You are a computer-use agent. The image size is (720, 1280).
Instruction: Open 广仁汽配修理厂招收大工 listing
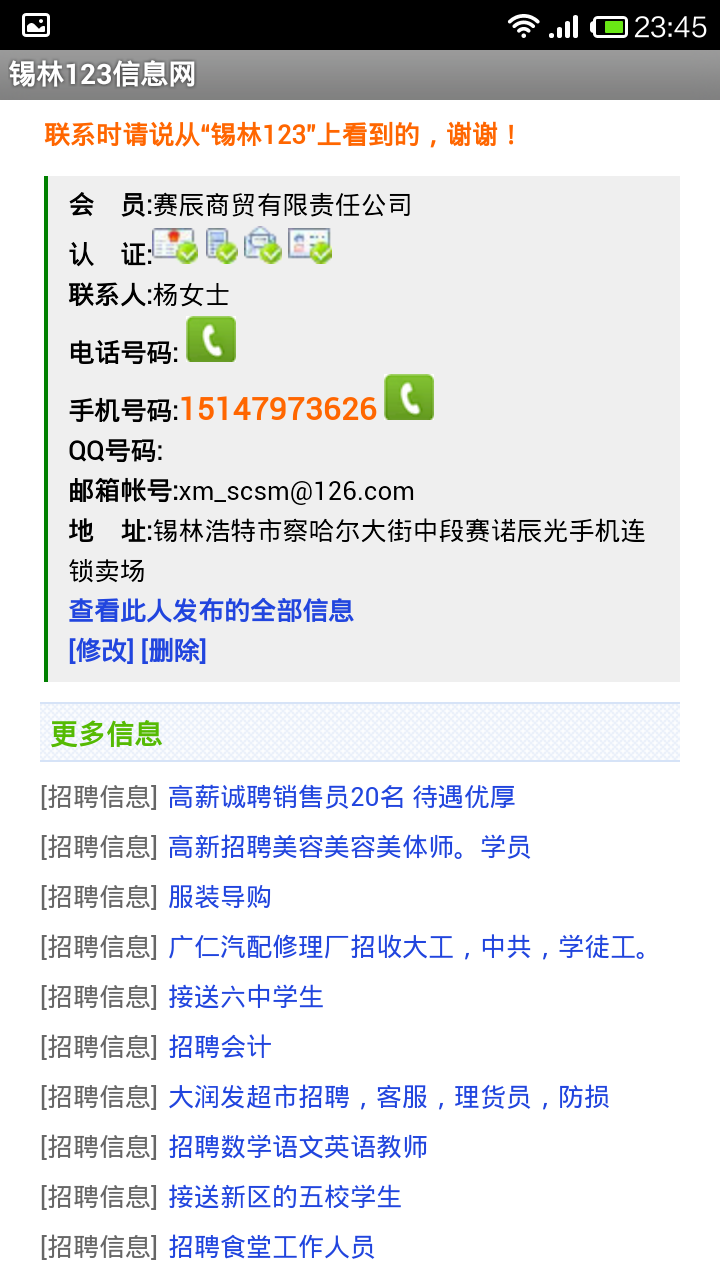click(x=410, y=947)
